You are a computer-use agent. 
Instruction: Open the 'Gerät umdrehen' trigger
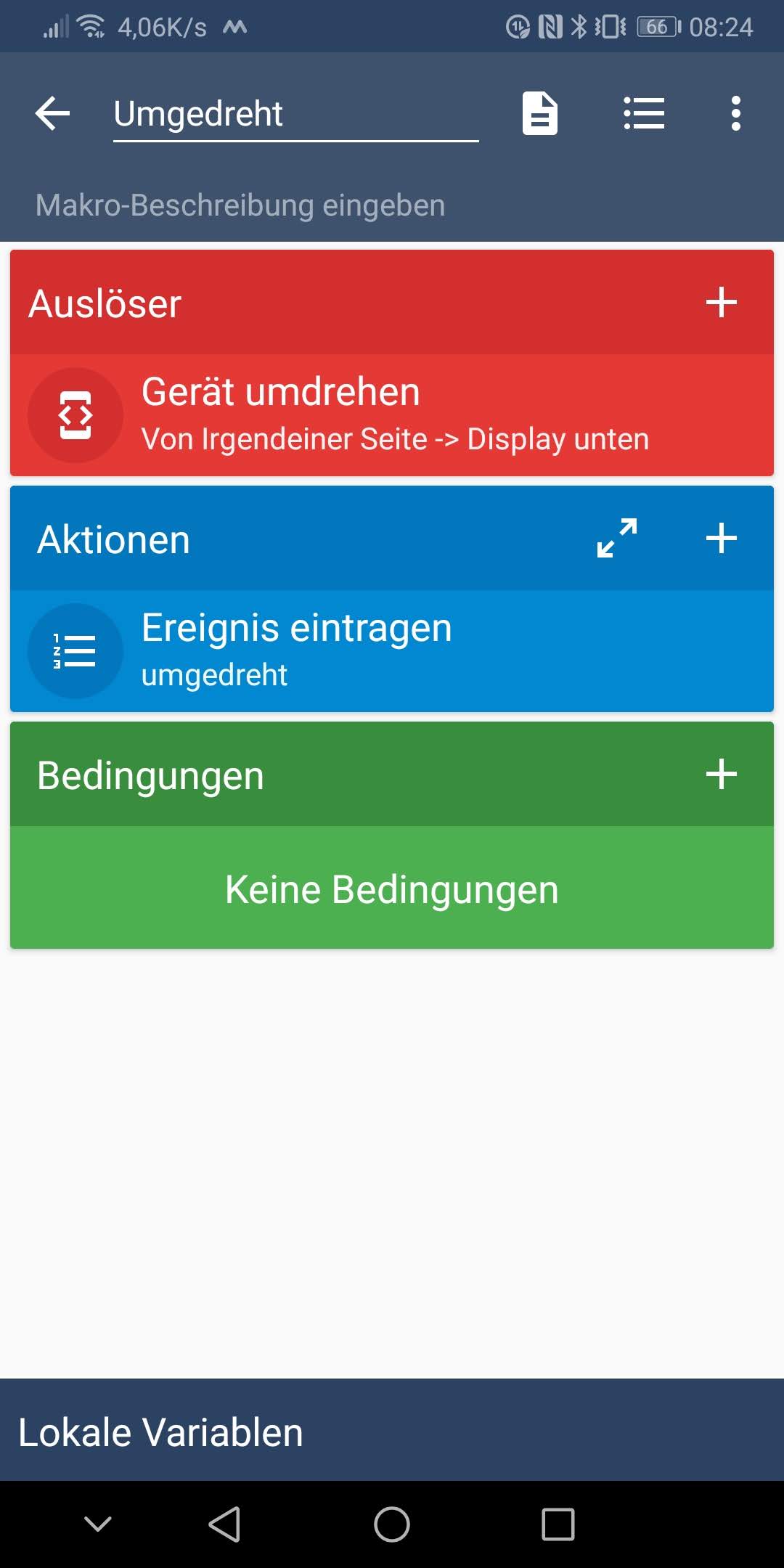click(392, 415)
